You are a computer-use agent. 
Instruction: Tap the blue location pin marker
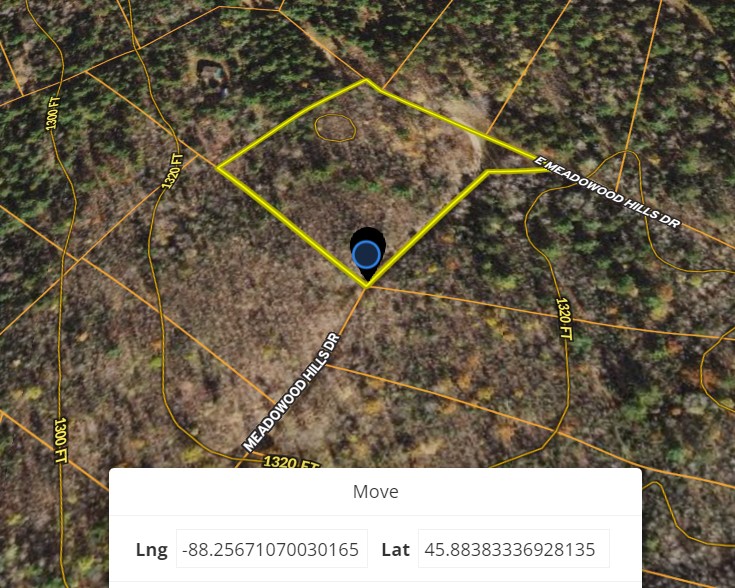tap(367, 254)
